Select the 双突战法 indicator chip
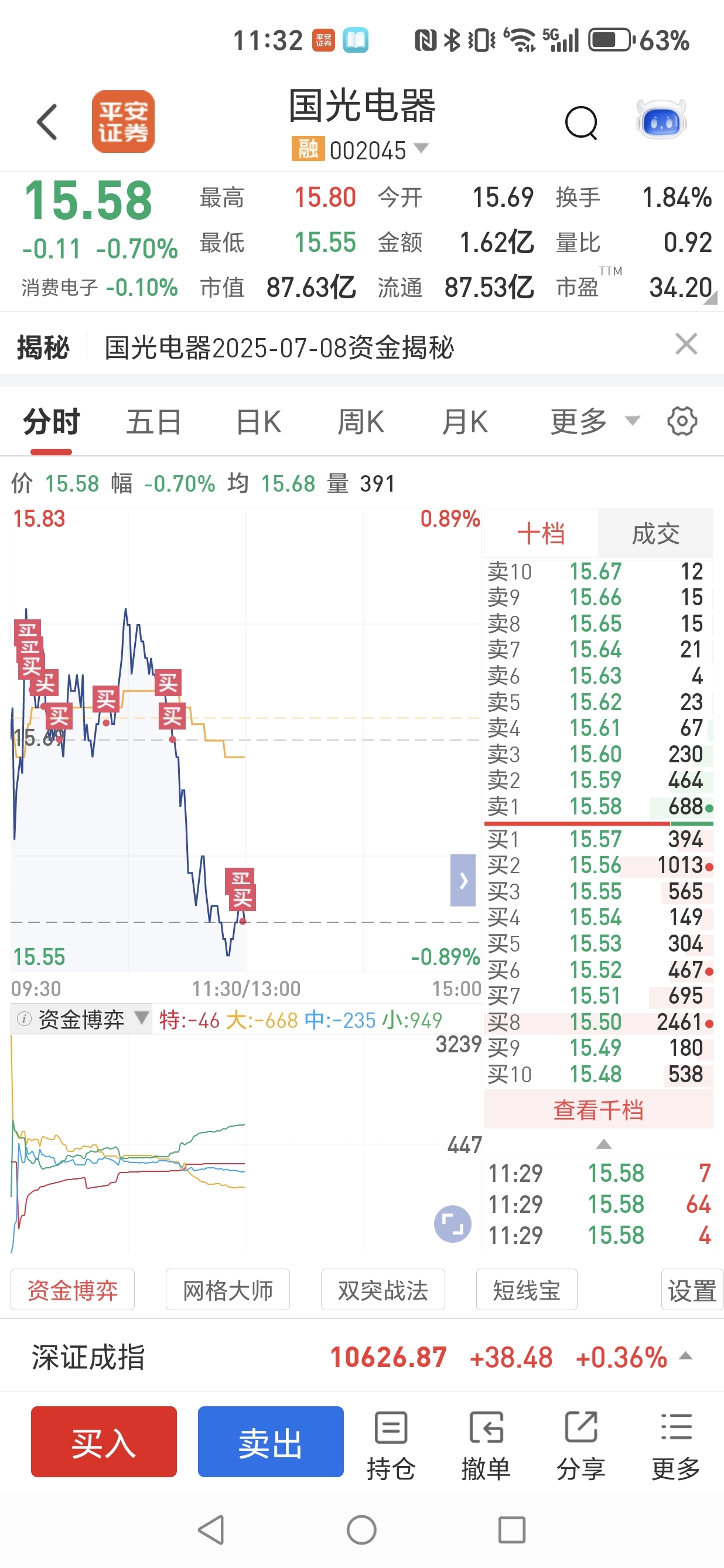 pos(383,1289)
